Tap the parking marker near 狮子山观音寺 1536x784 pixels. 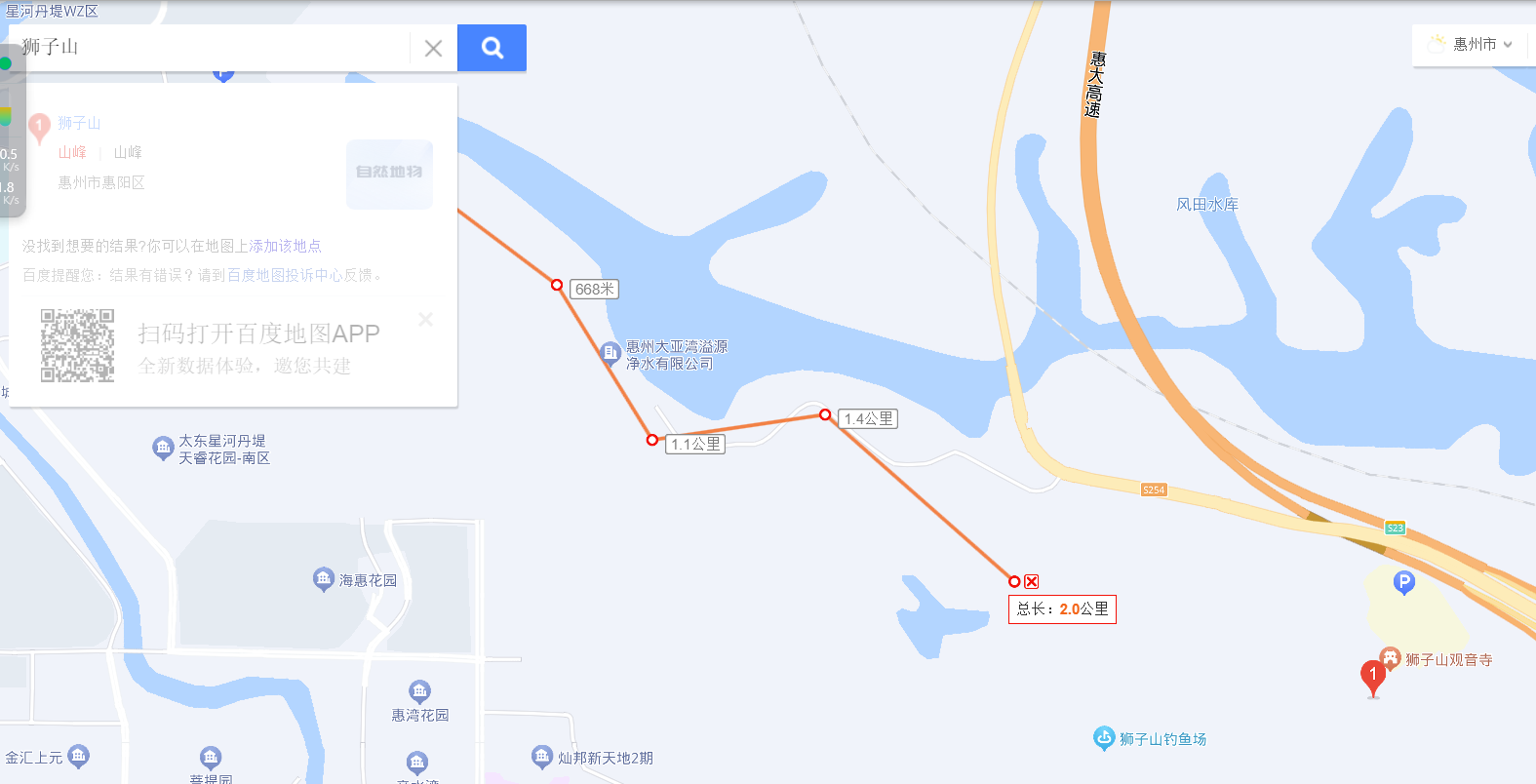pos(1404,583)
